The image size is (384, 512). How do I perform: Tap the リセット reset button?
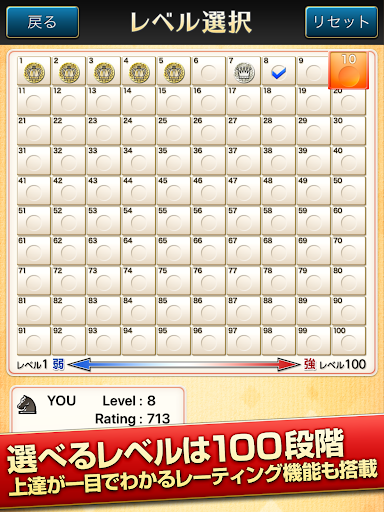341,22
